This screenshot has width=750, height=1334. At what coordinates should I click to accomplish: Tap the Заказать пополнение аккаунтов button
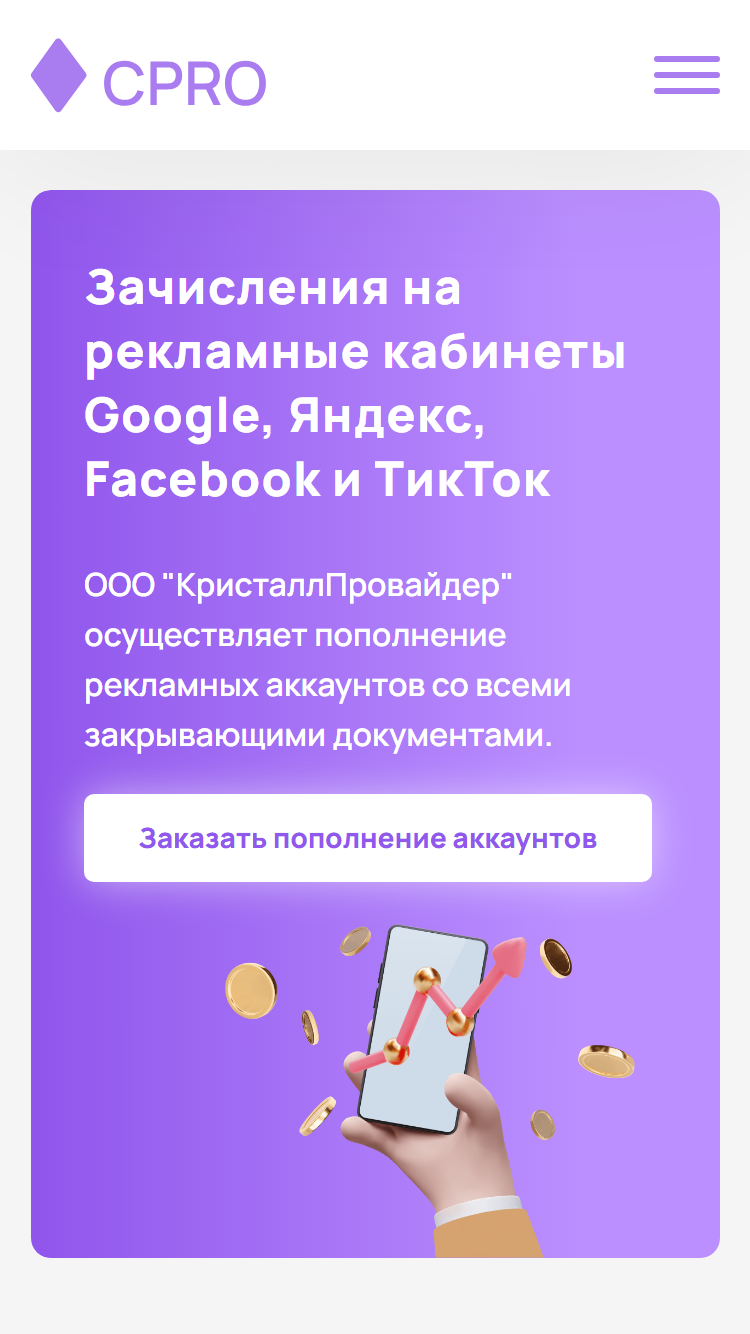(368, 838)
